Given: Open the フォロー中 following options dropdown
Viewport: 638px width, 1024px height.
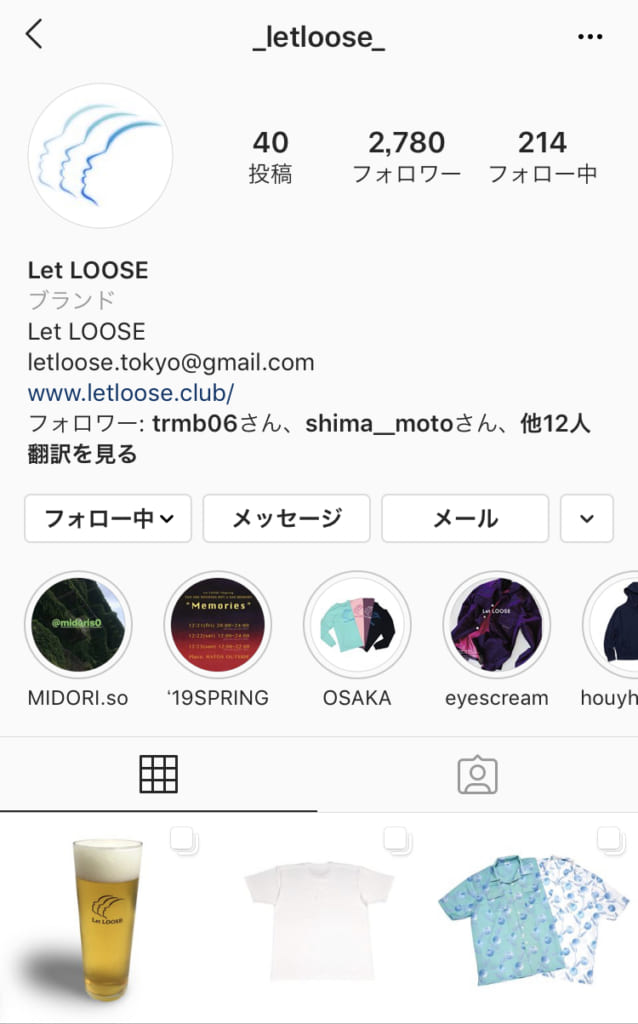Looking at the screenshot, I should 108,518.
